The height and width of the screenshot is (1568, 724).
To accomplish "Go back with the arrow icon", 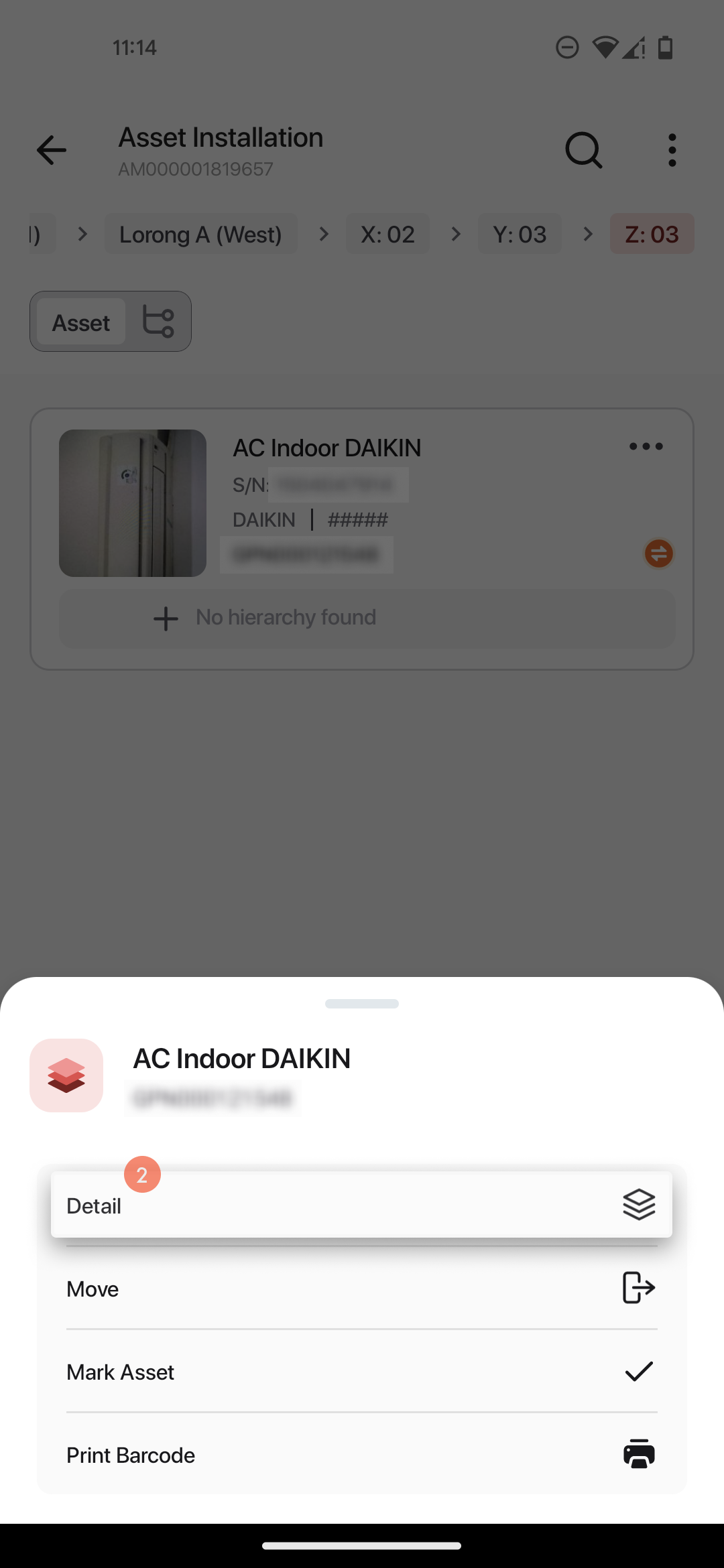I will [52, 150].
